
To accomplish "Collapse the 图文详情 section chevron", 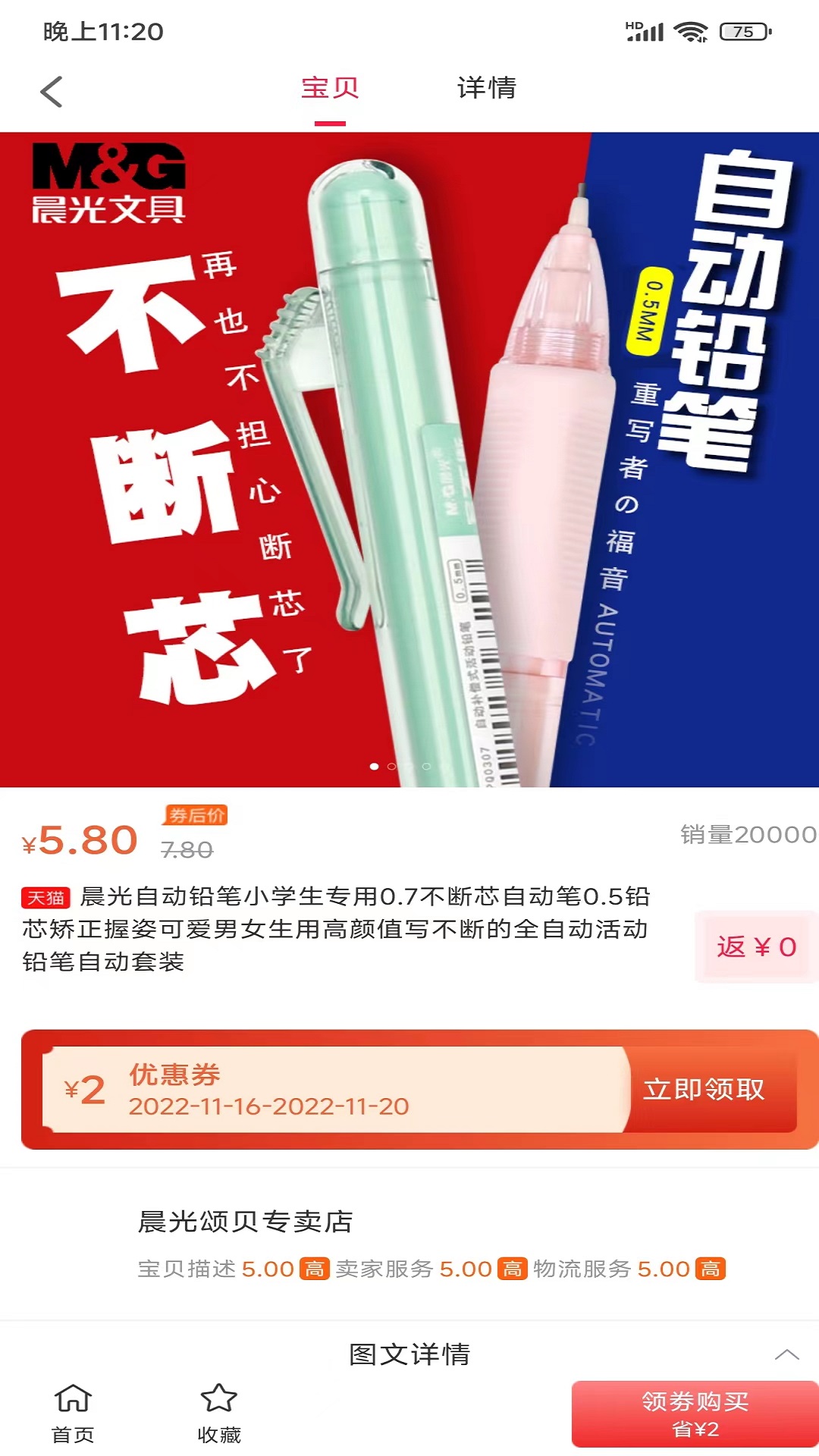I will tap(786, 1354).
